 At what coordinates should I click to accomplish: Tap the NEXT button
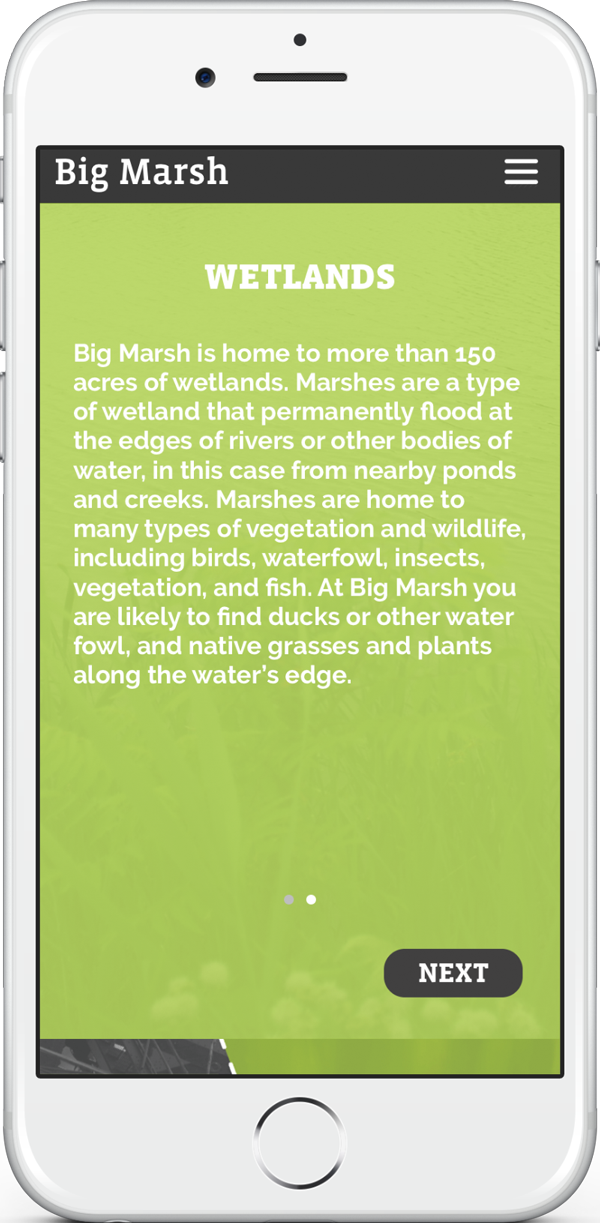pyautogui.click(x=453, y=973)
